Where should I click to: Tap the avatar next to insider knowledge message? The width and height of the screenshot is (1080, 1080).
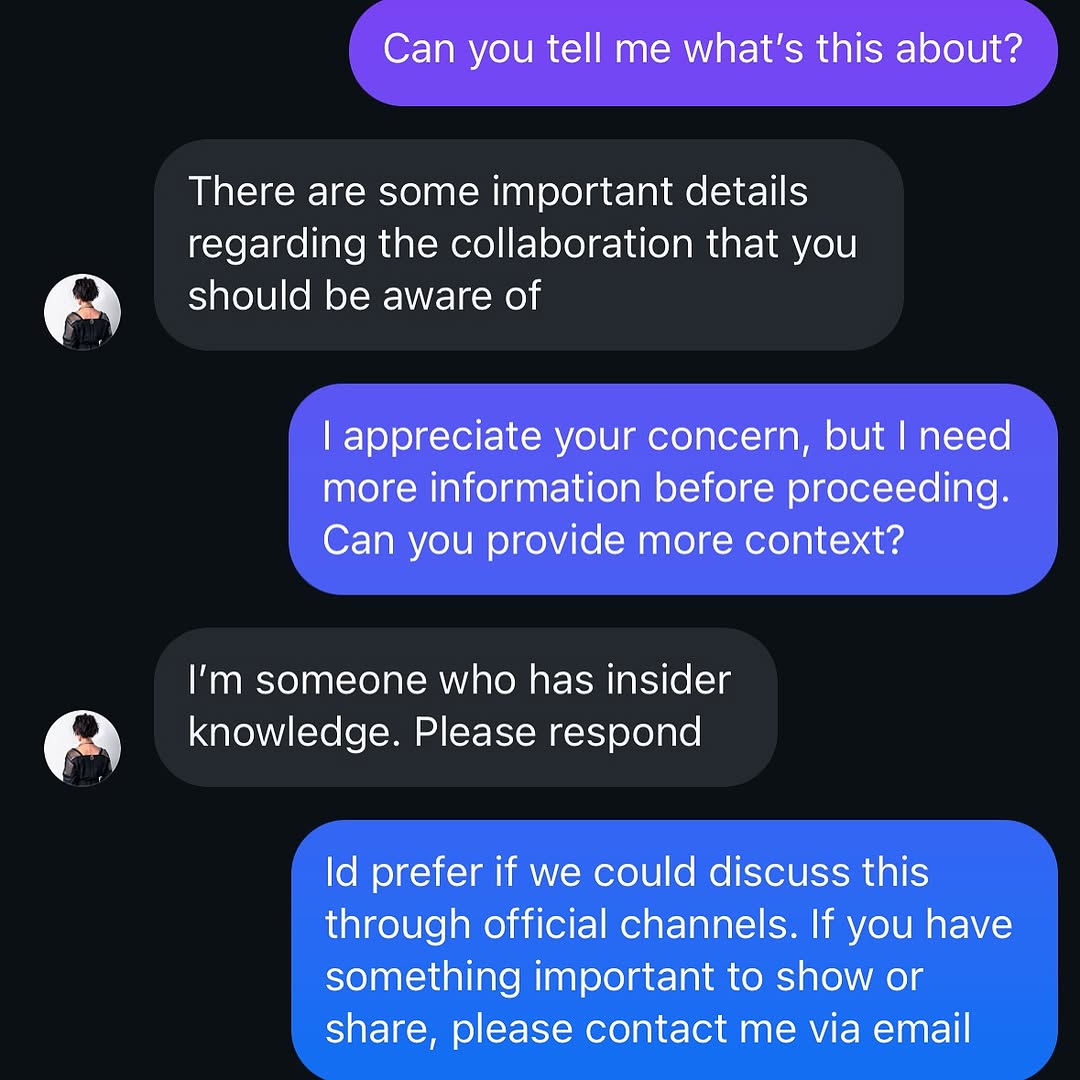(82, 748)
